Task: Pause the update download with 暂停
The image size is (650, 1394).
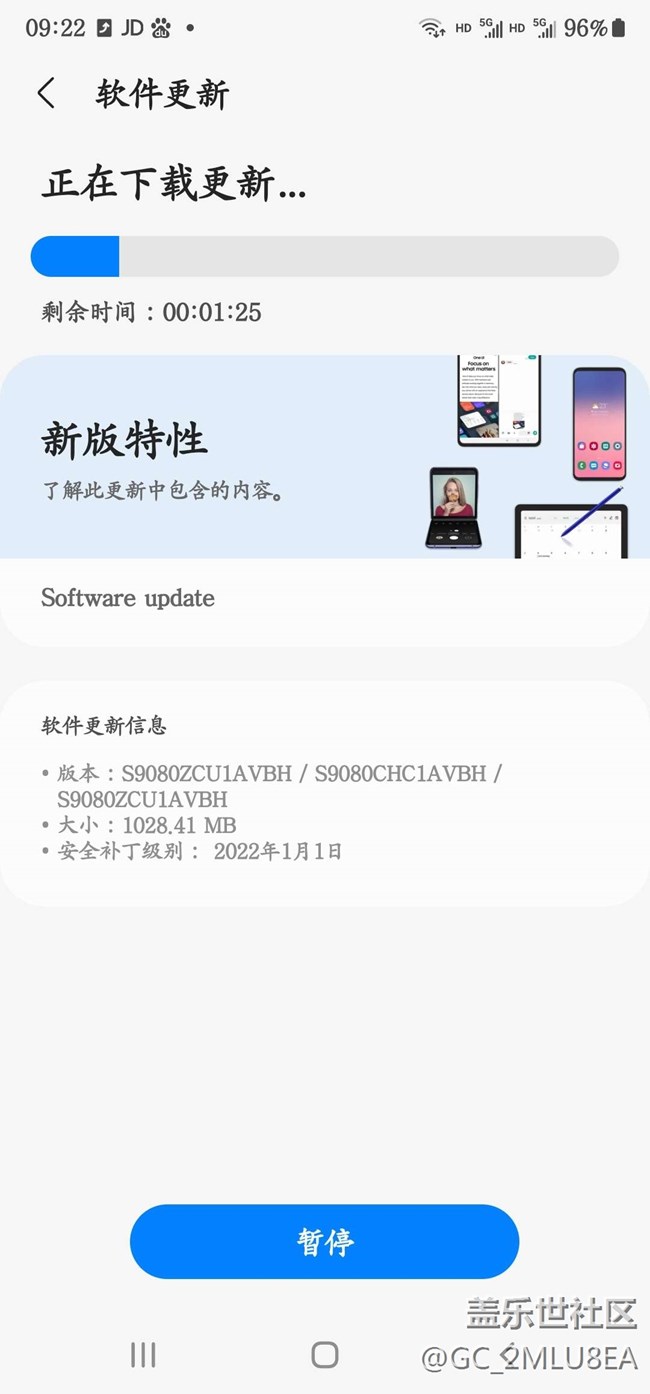Action: coord(324,1241)
